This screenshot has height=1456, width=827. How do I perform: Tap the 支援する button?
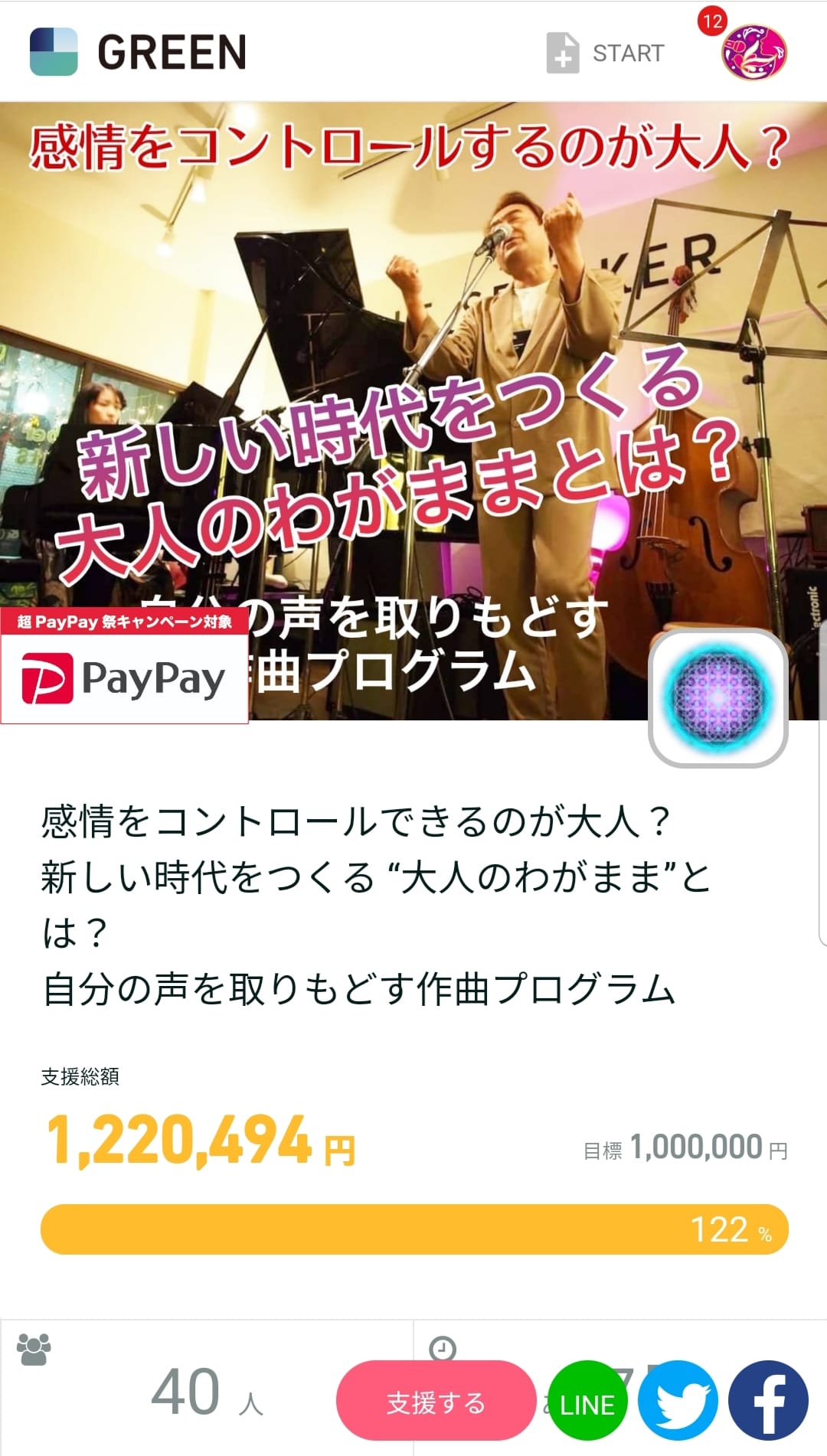pos(436,1402)
